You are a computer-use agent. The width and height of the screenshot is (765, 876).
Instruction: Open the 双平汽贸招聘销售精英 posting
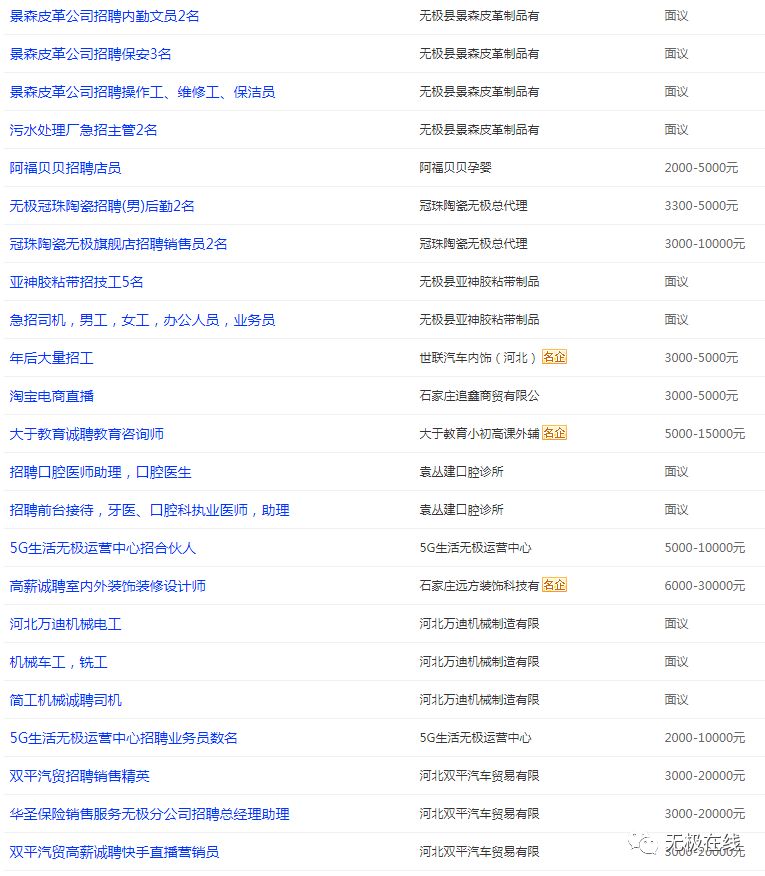click(80, 775)
